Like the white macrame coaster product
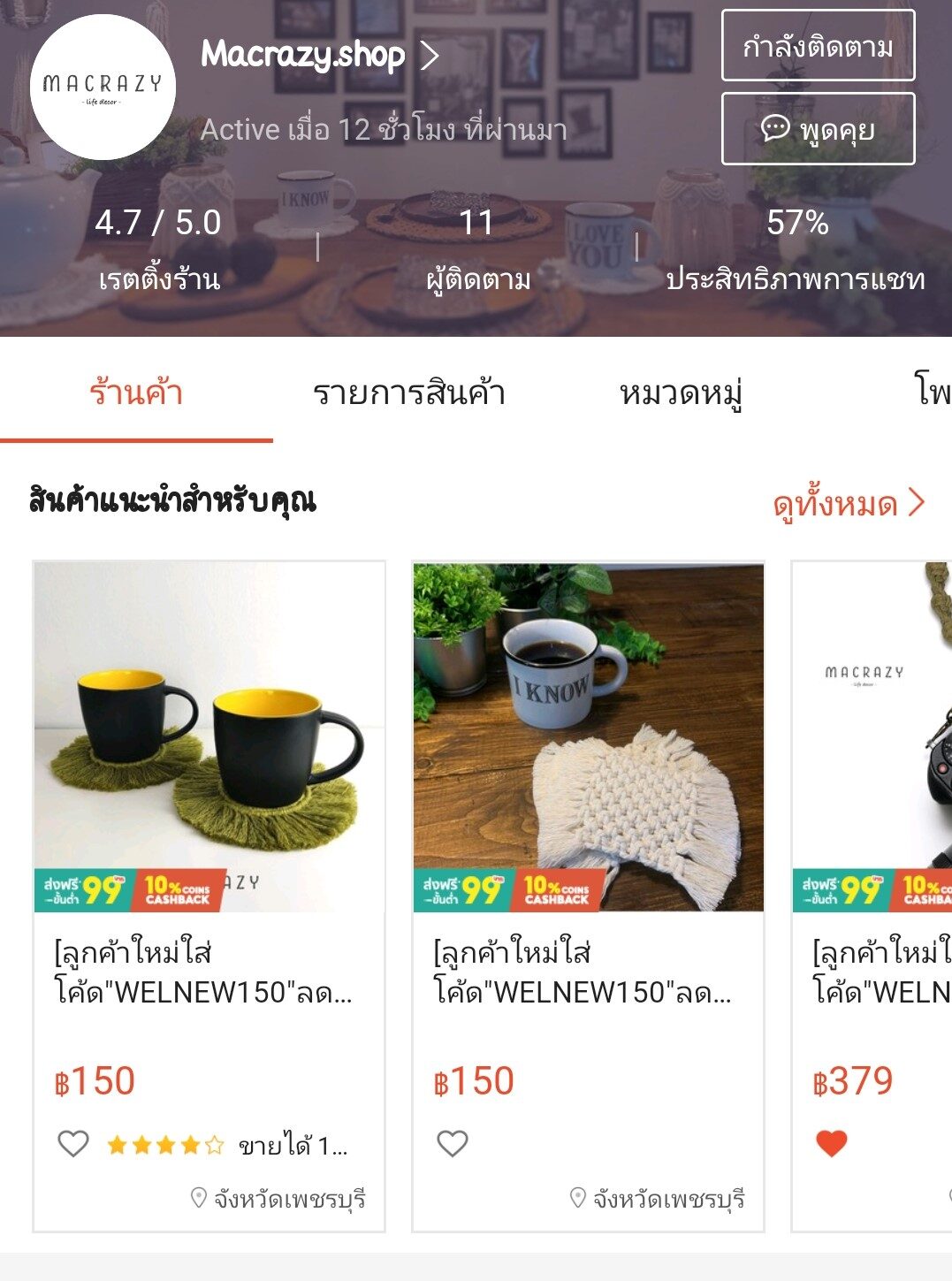 click(x=453, y=1144)
